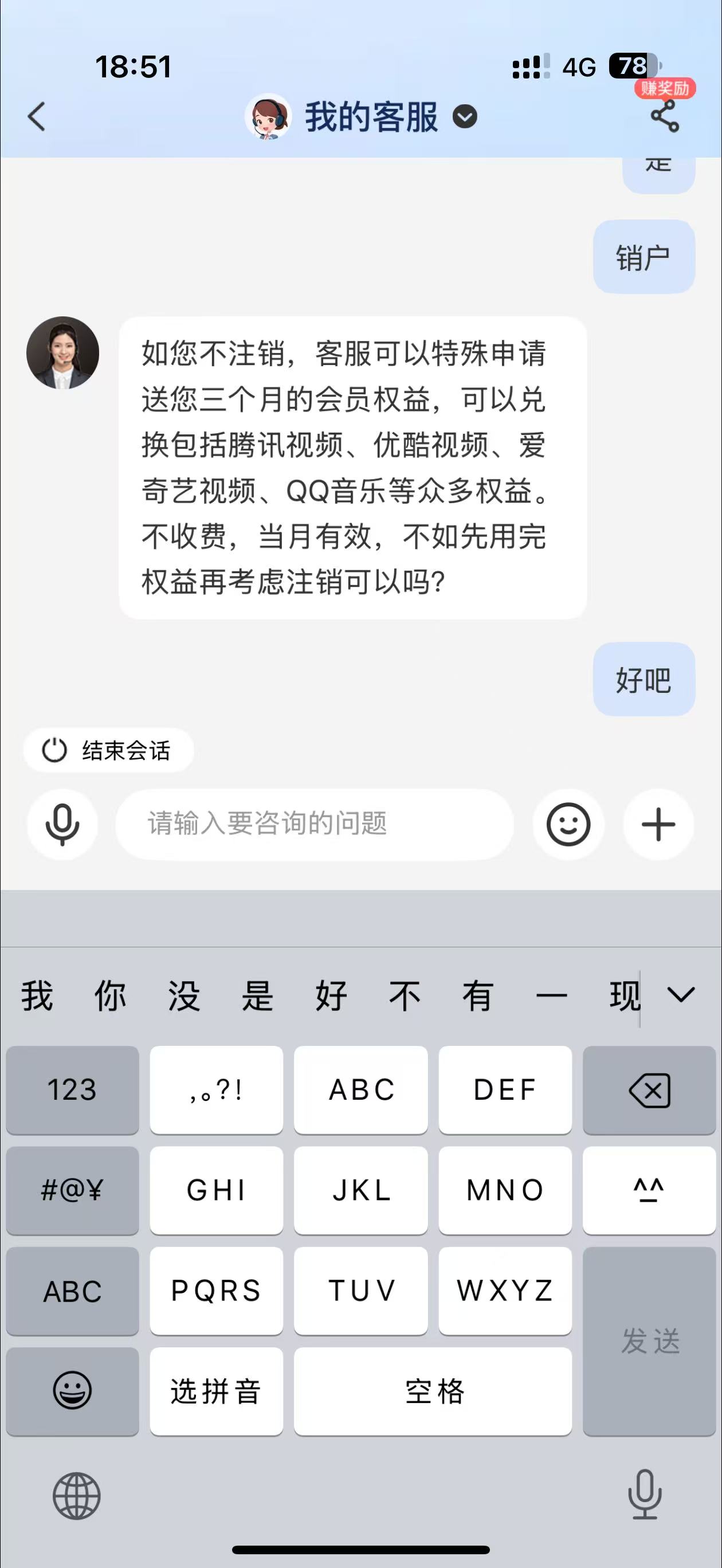Open keyboard language switcher globe
Image resolution: width=722 pixels, height=1568 pixels.
pyautogui.click(x=77, y=1495)
